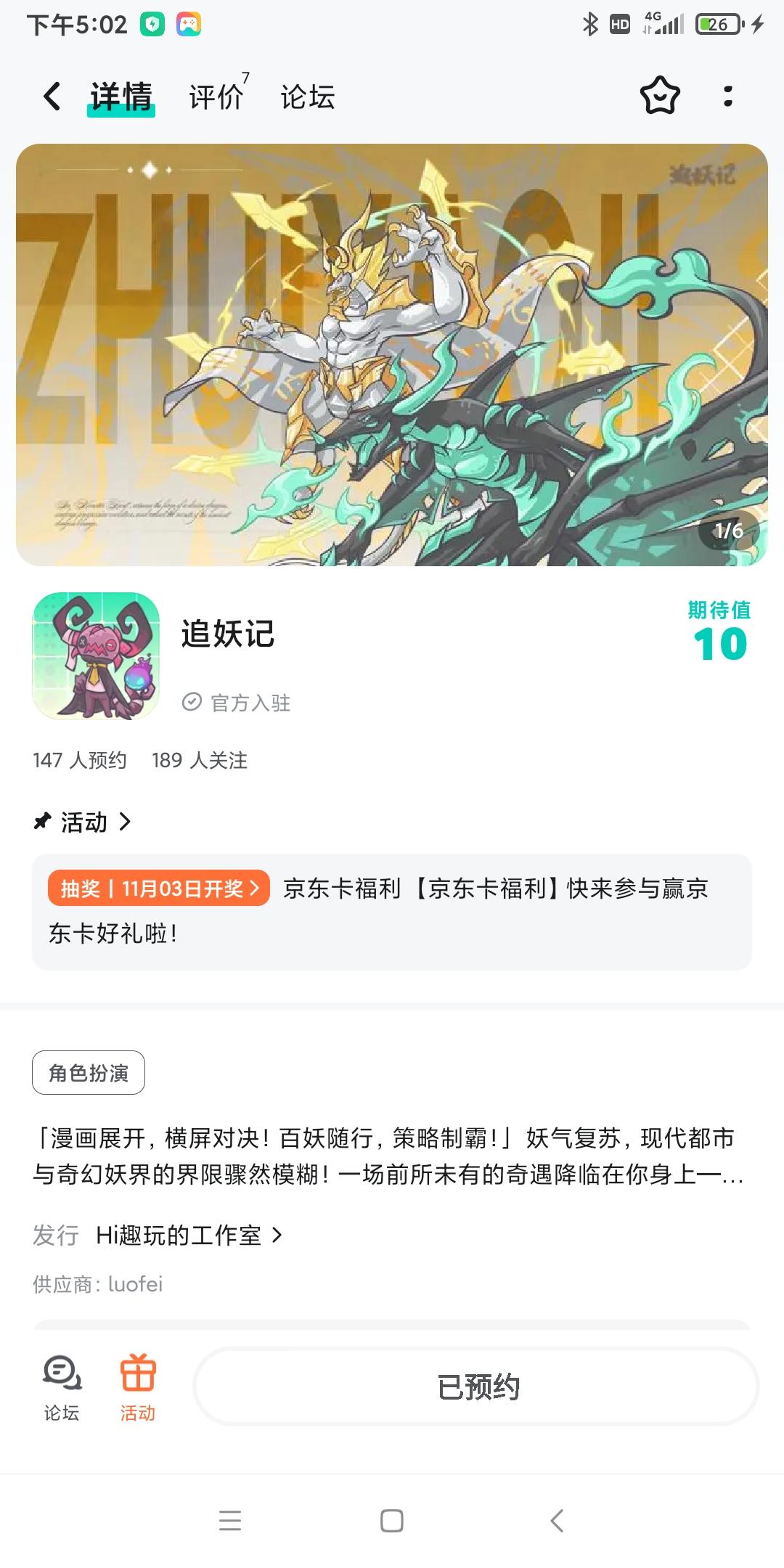Image resolution: width=784 pixels, height=1568 pixels.
Task: Open the 详情 tab
Action: click(x=121, y=95)
